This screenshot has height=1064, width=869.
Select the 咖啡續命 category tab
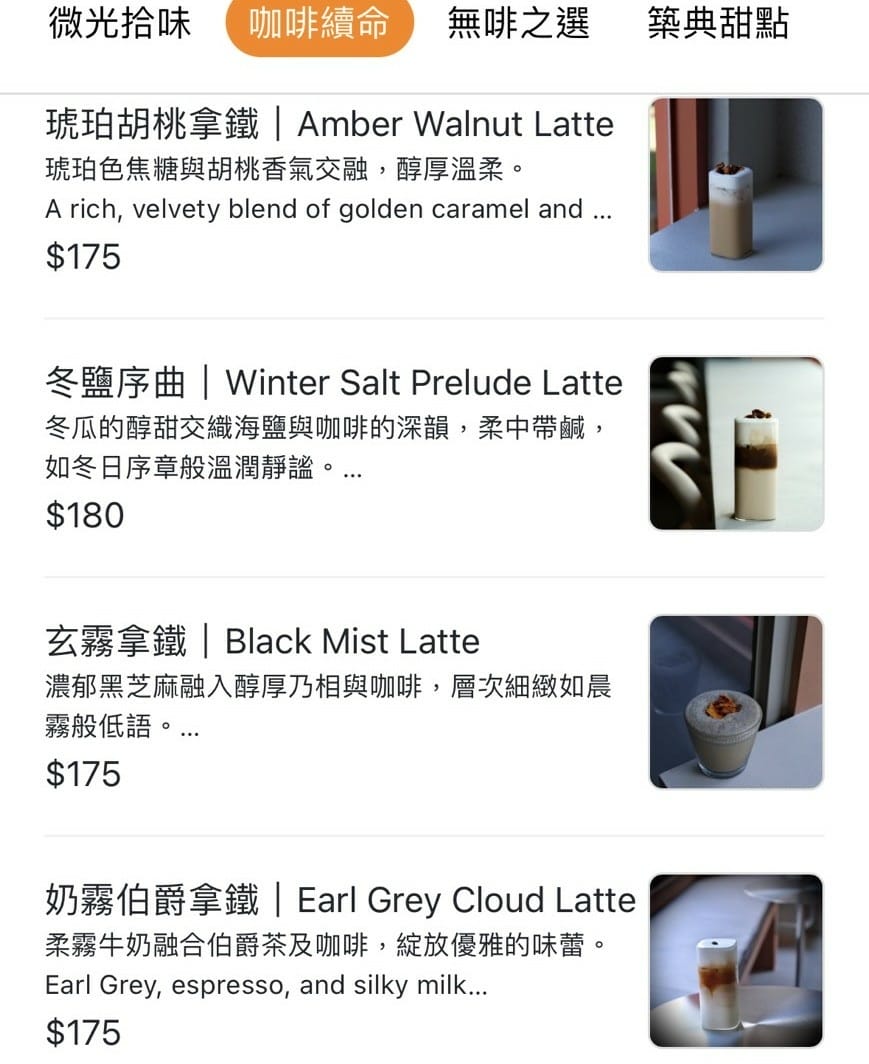tap(319, 24)
